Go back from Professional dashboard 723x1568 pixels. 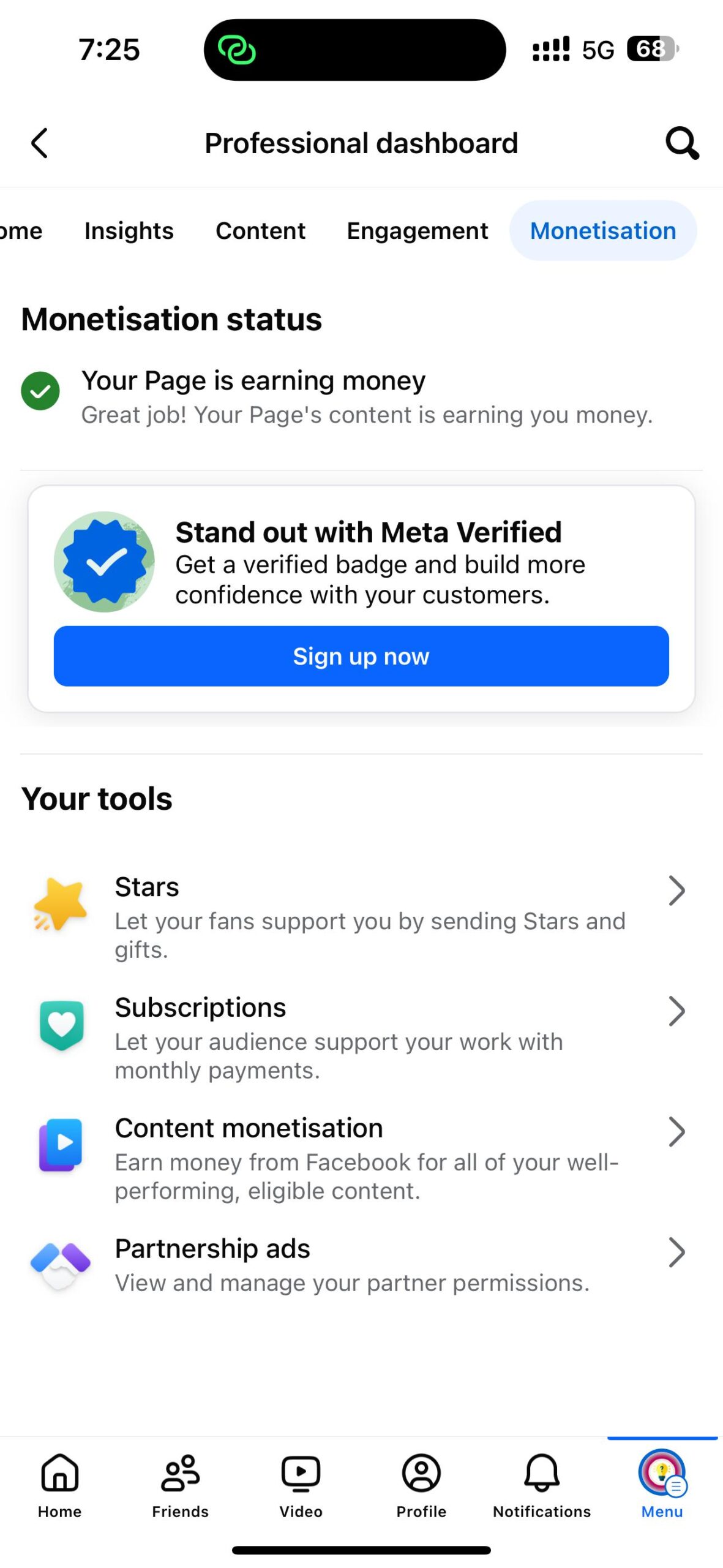39,143
